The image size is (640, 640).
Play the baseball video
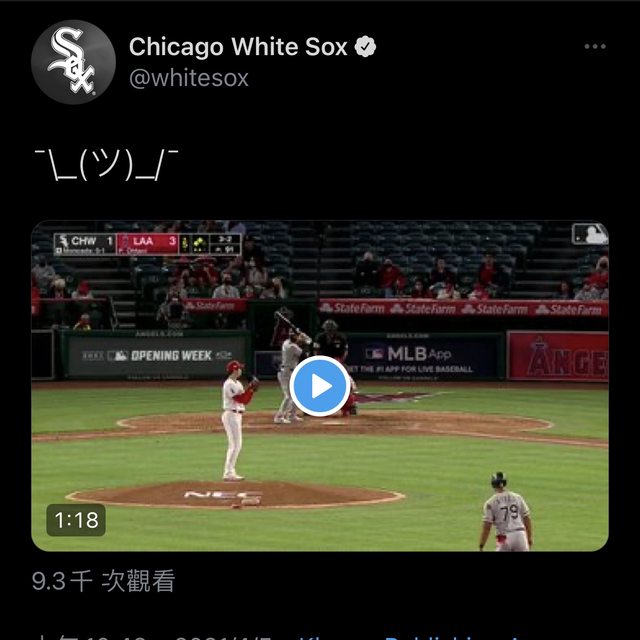pyautogui.click(x=320, y=386)
